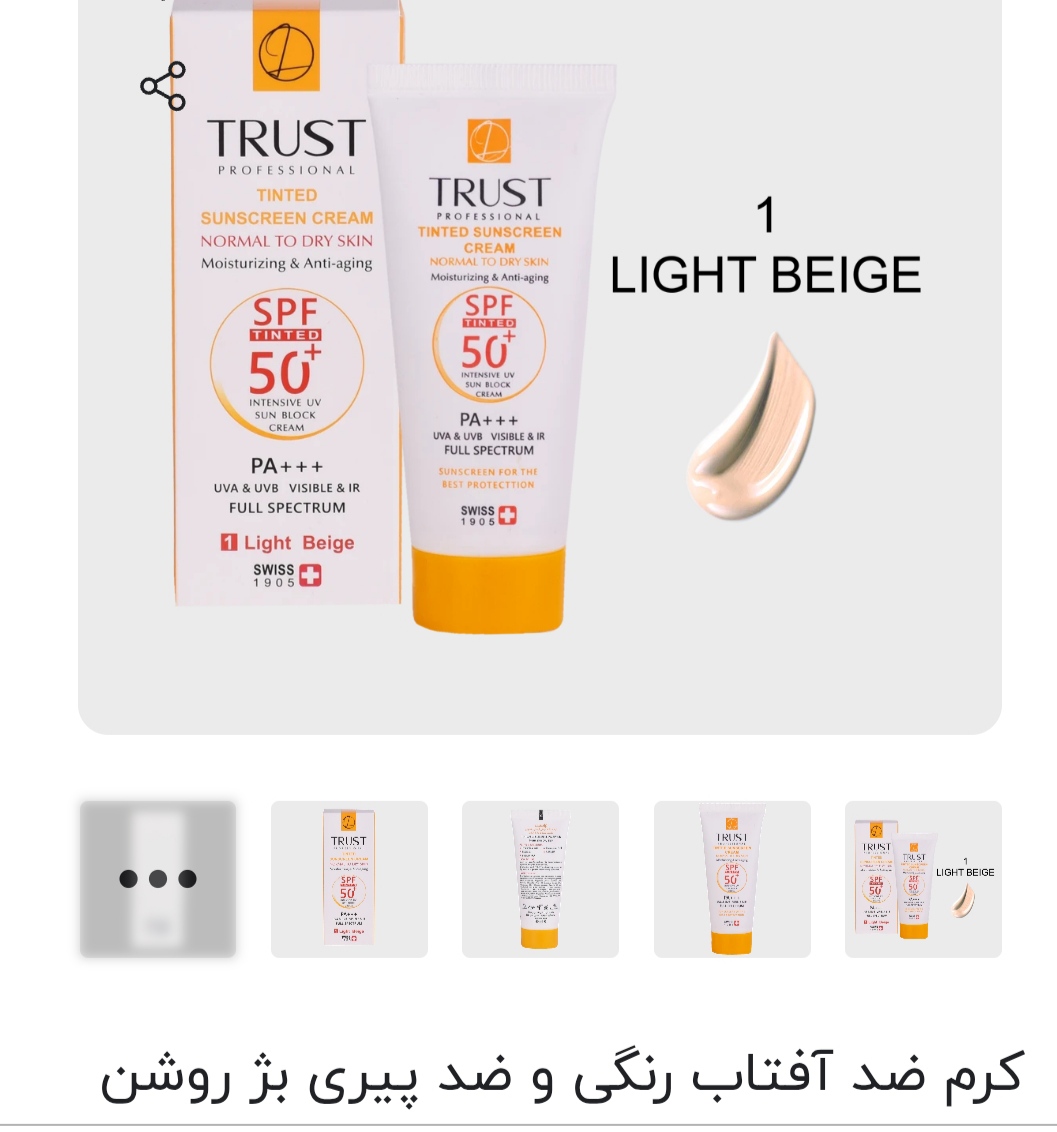Viewport: 1057px width, 1132px height.
Task: Select the Light Beige swatch thumbnail
Action: tap(923, 879)
